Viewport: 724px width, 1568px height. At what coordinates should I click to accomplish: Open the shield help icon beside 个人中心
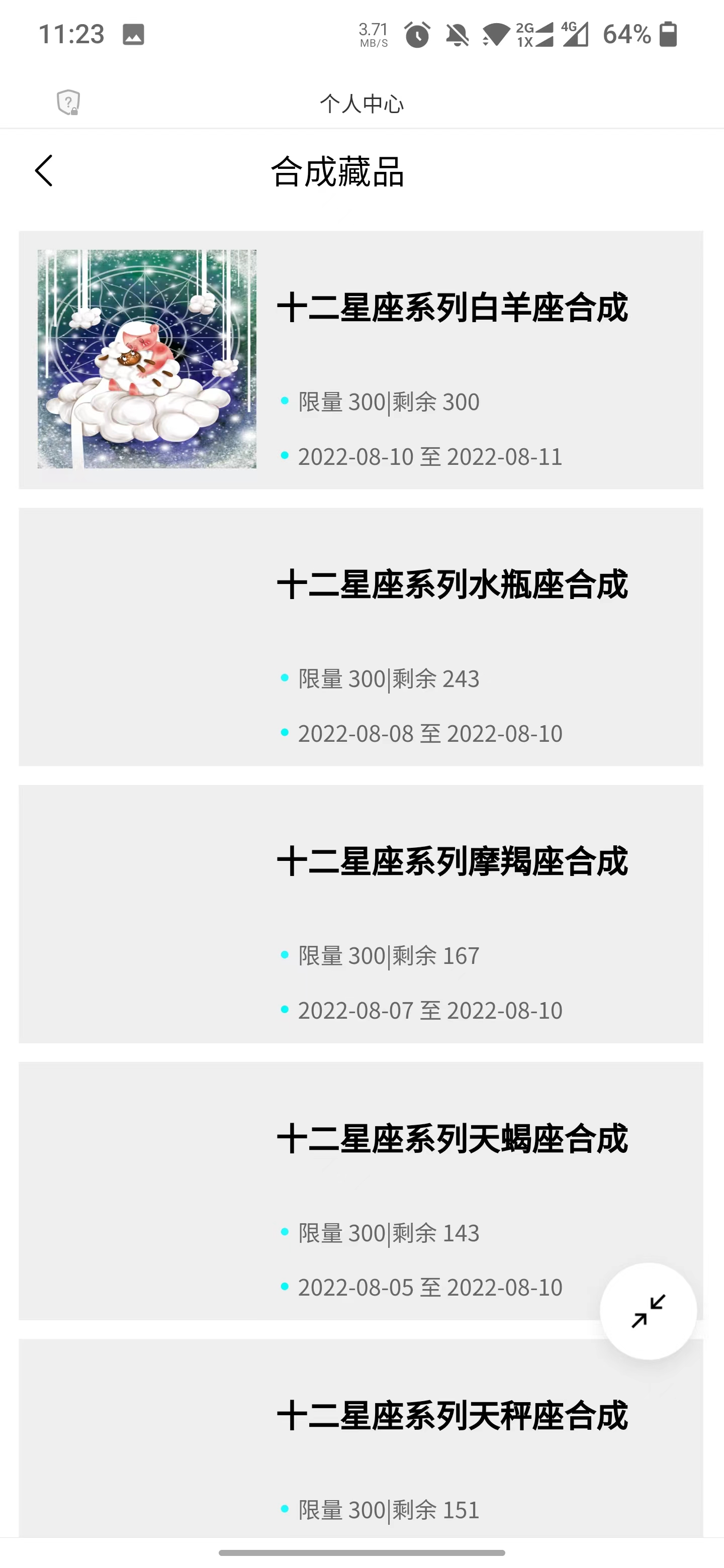coord(68,102)
